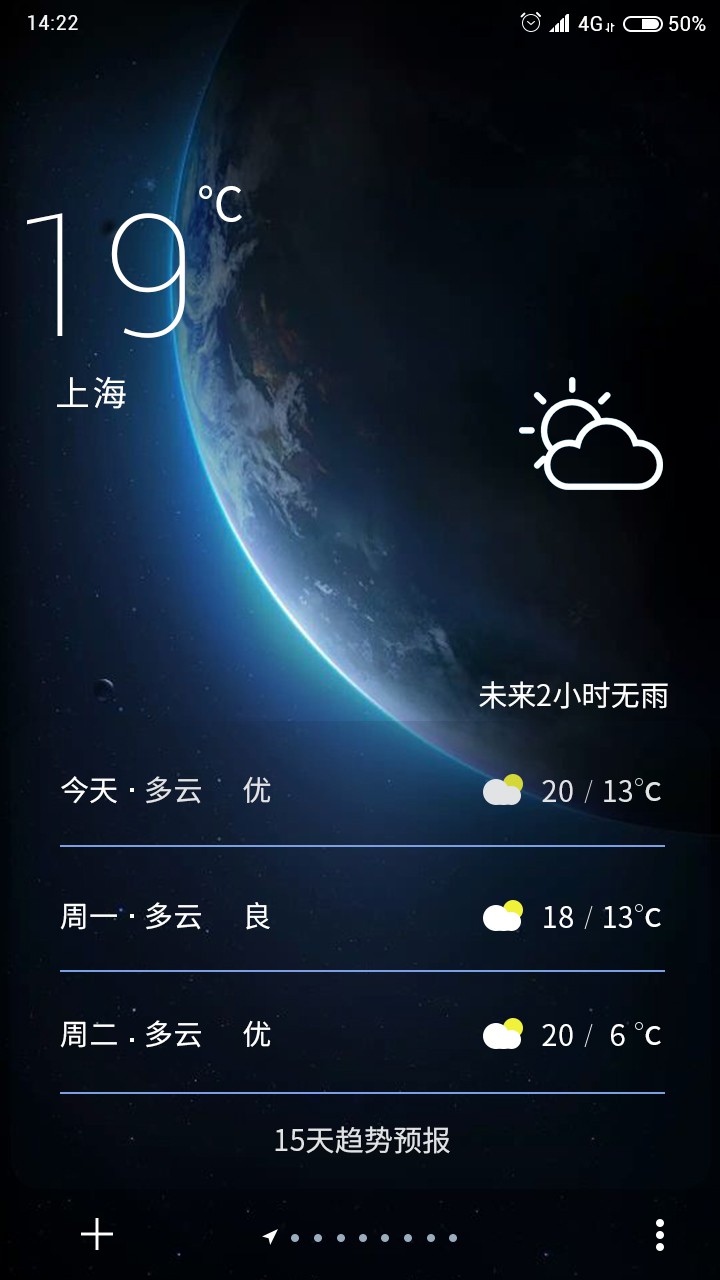
Task: View the 未来2小时无雨 rain forecast
Action: click(573, 696)
